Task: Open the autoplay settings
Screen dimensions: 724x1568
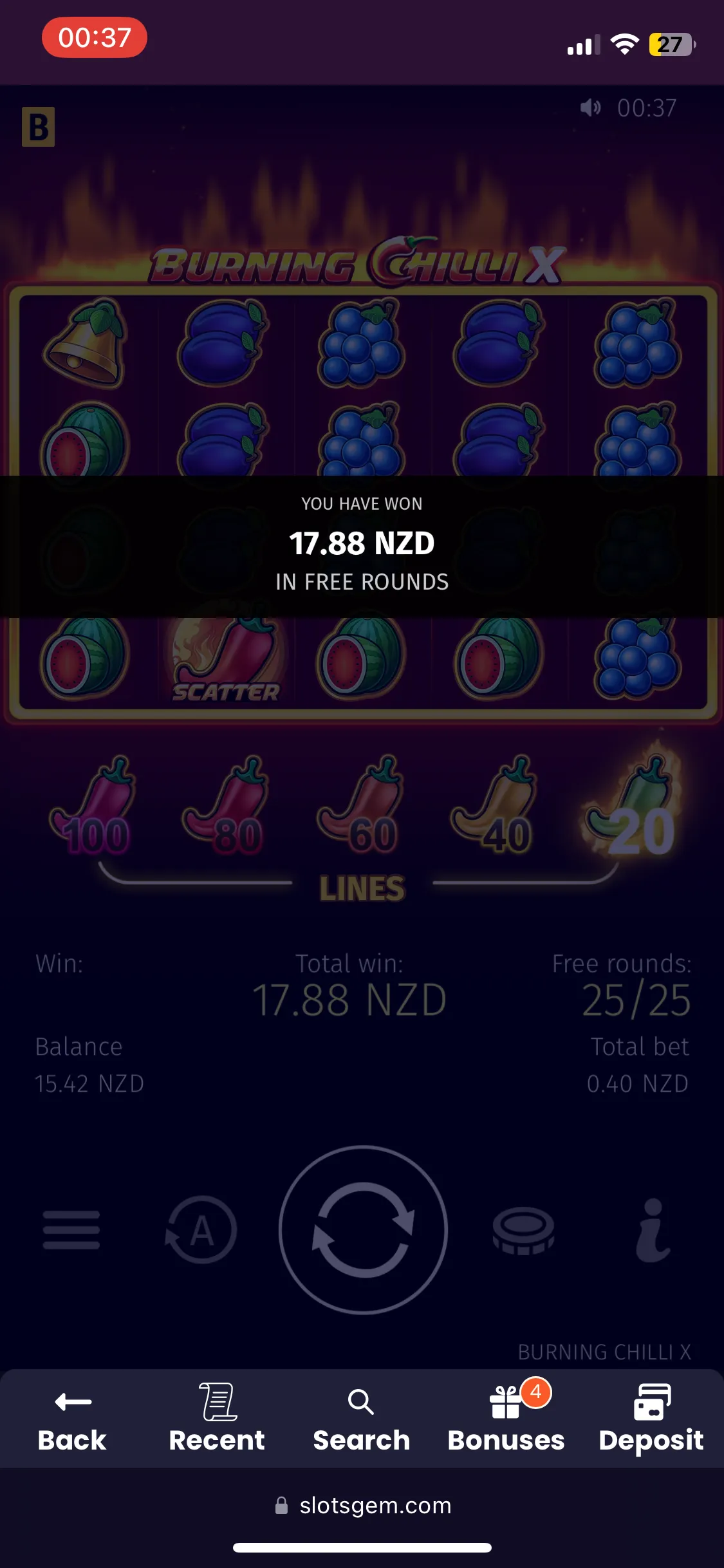Action: click(x=201, y=1229)
